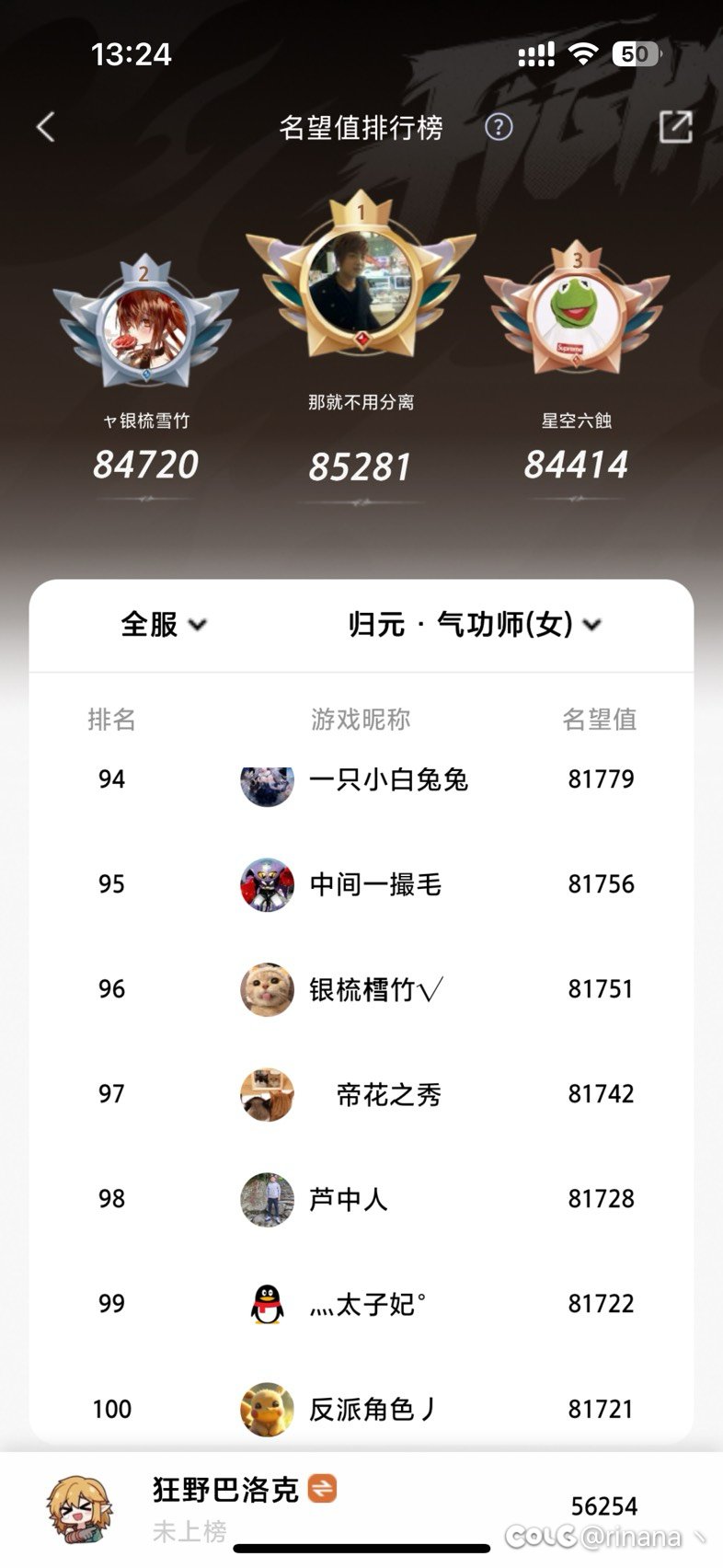Open the question mark help icon
Image resolution: width=723 pixels, height=1568 pixels.
(499, 127)
